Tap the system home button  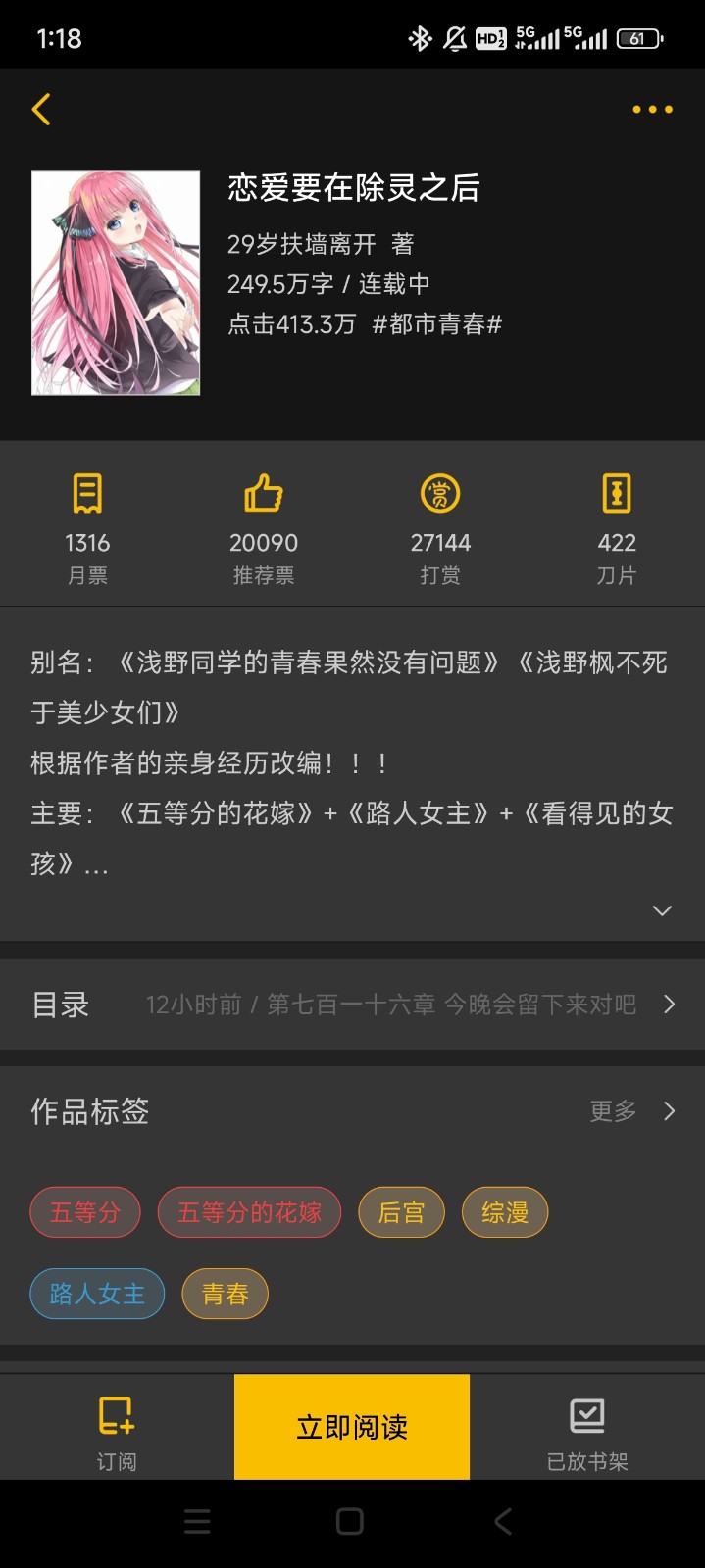coord(350,1521)
